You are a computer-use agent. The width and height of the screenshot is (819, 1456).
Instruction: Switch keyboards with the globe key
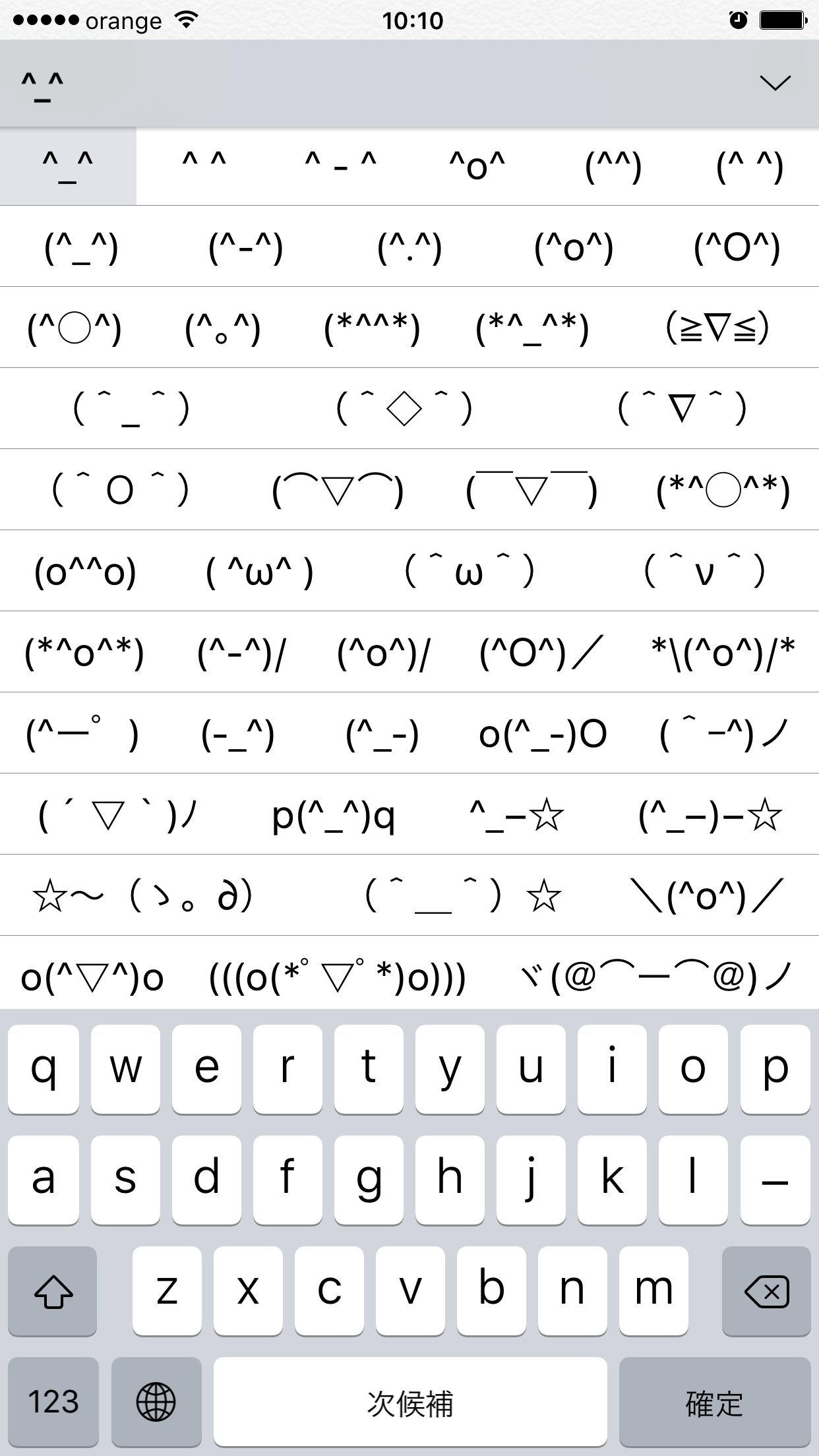pos(156,1402)
